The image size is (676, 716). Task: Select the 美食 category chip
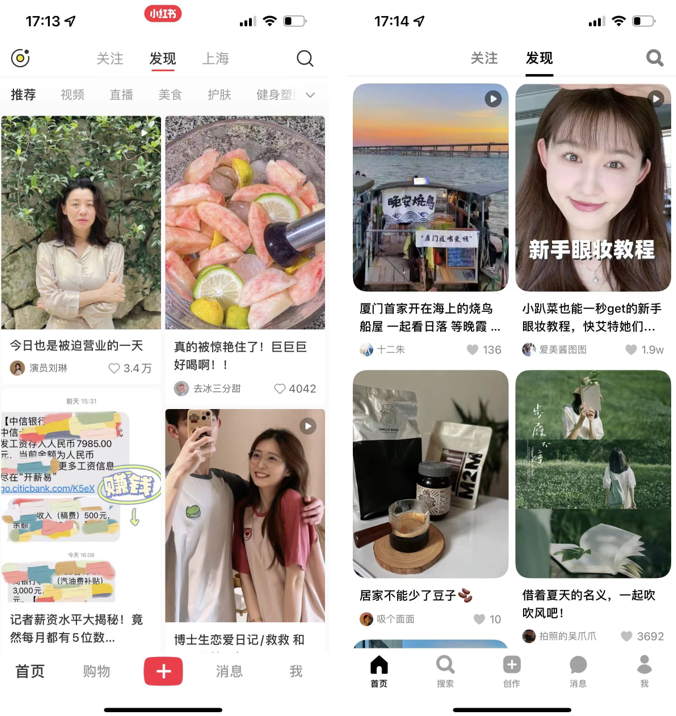pos(170,95)
